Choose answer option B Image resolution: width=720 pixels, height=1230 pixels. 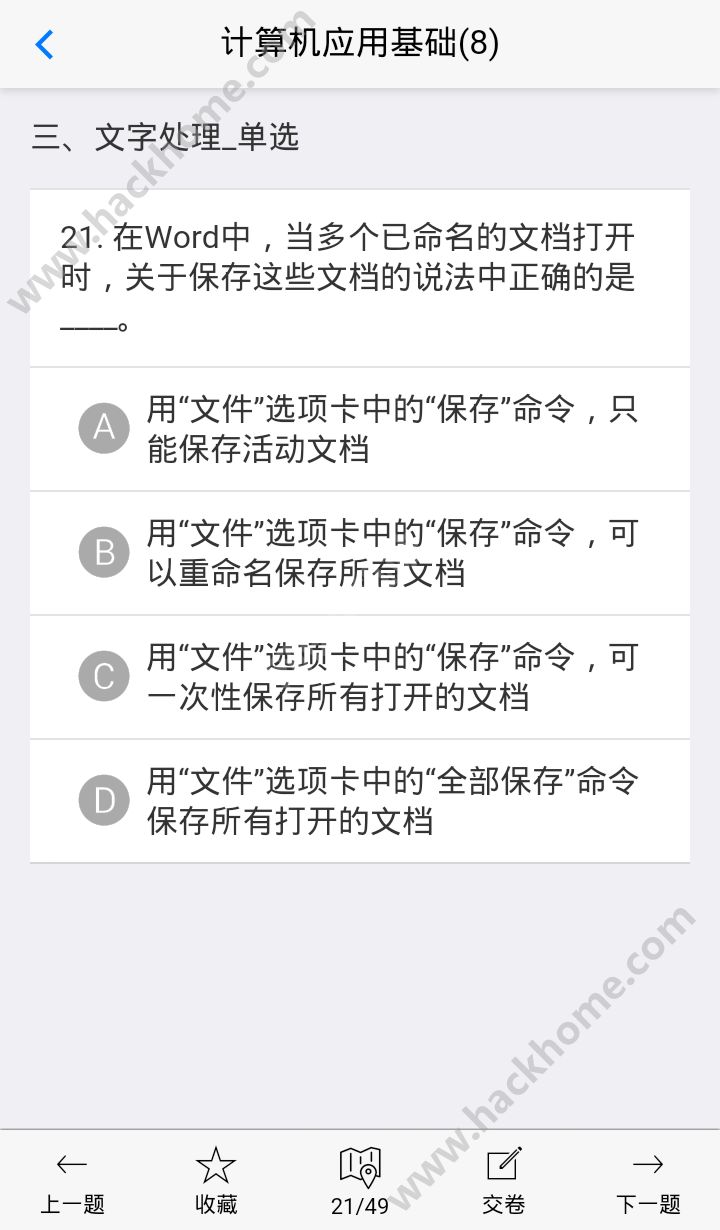[104, 552]
